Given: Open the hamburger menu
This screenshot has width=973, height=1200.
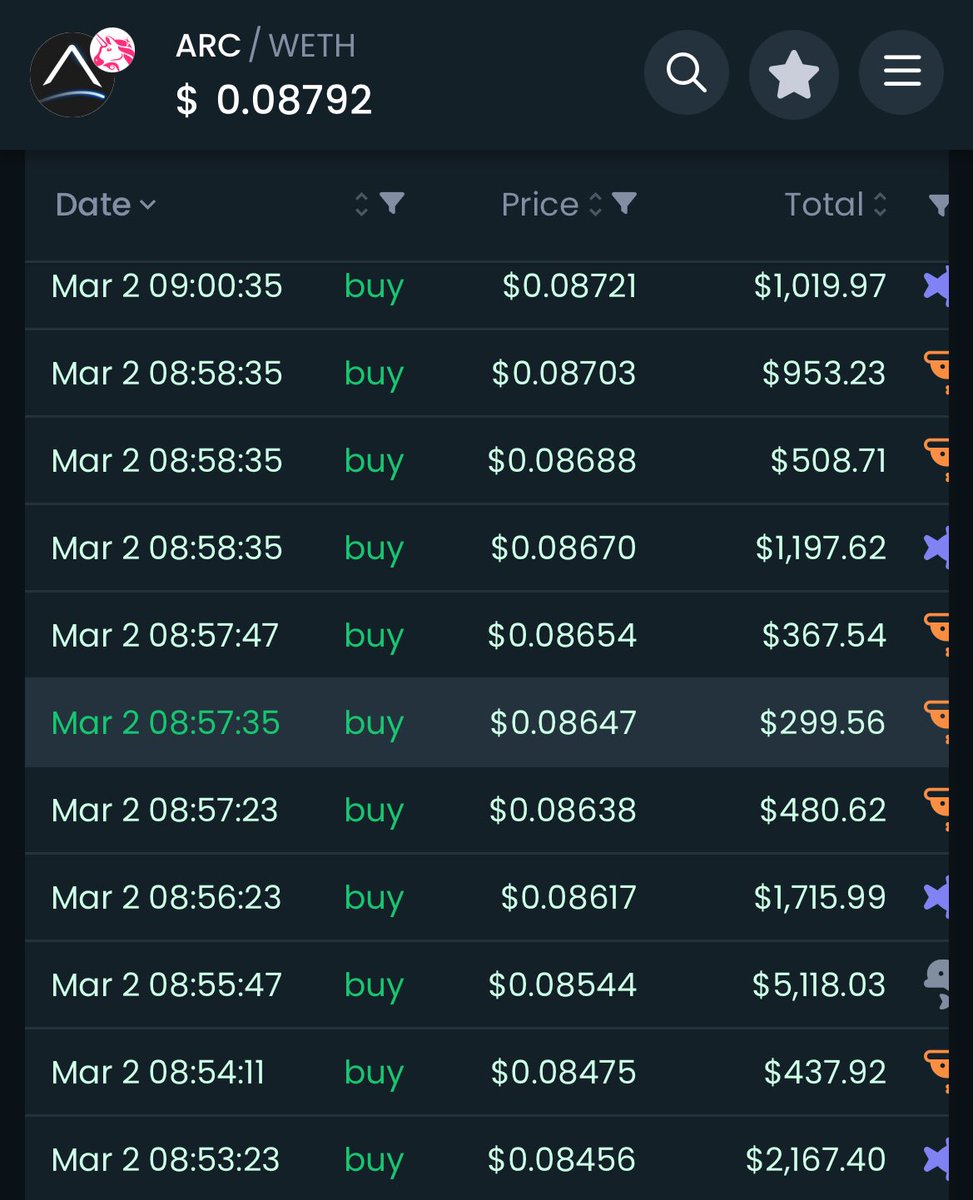Looking at the screenshot, I should click(x=901, y=73).
